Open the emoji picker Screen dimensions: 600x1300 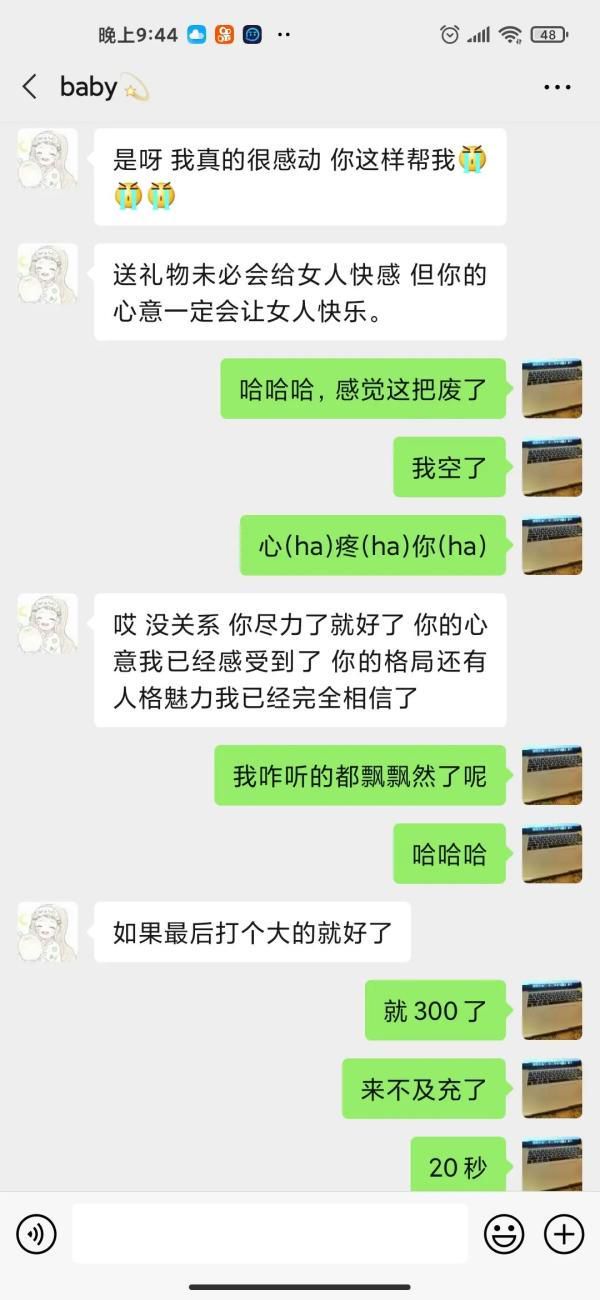[504, 1235]
